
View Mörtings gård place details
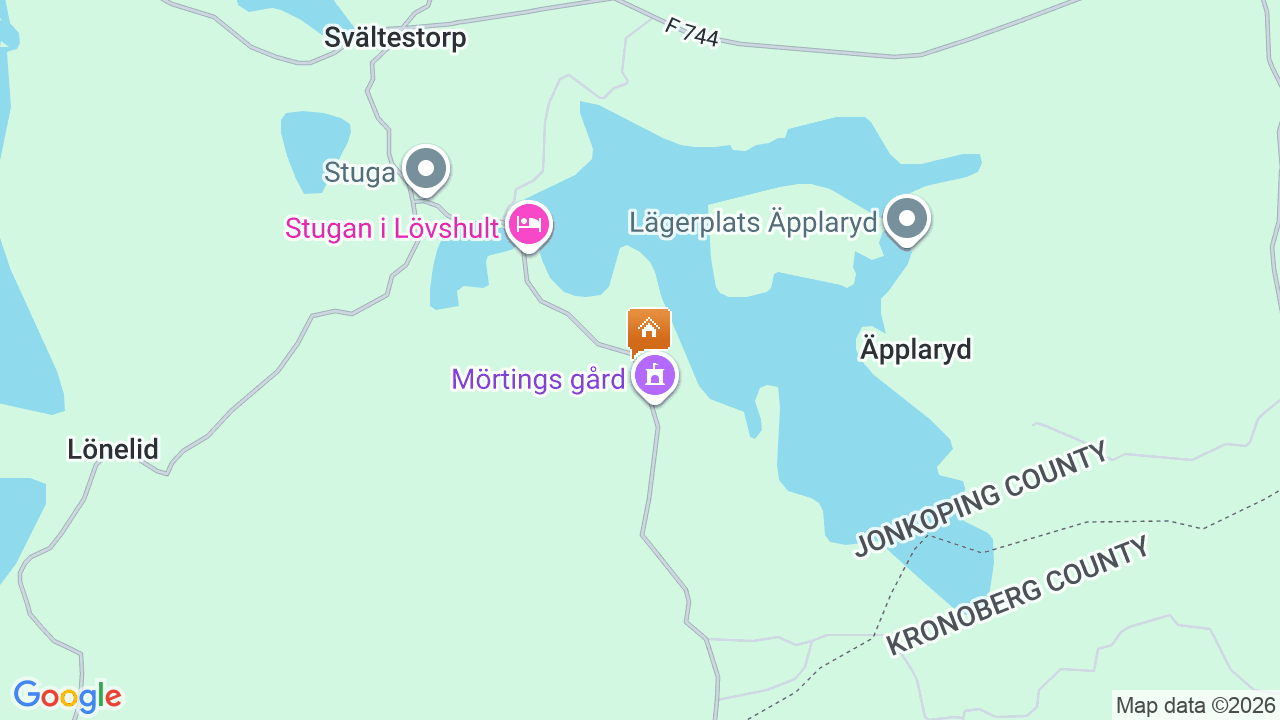click(655, 376)
